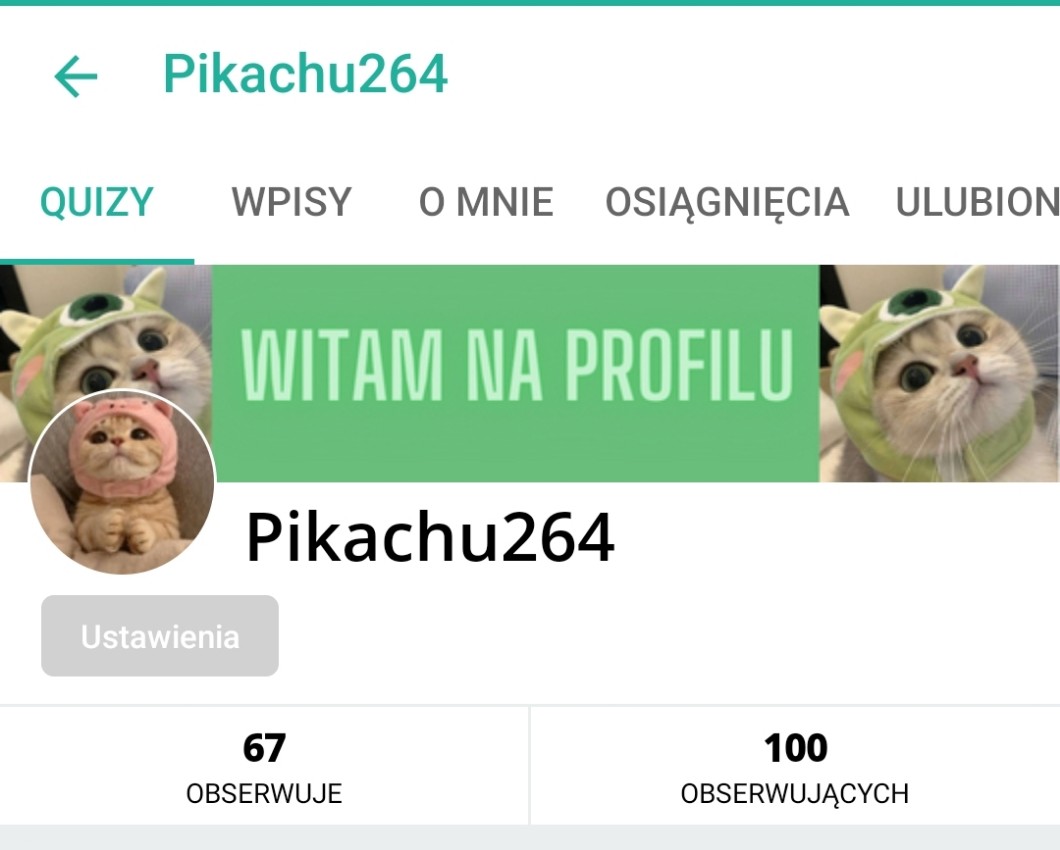The image size is (1060, 850).
Task: Go back using the arrow icon
Action: click(76, 76)
